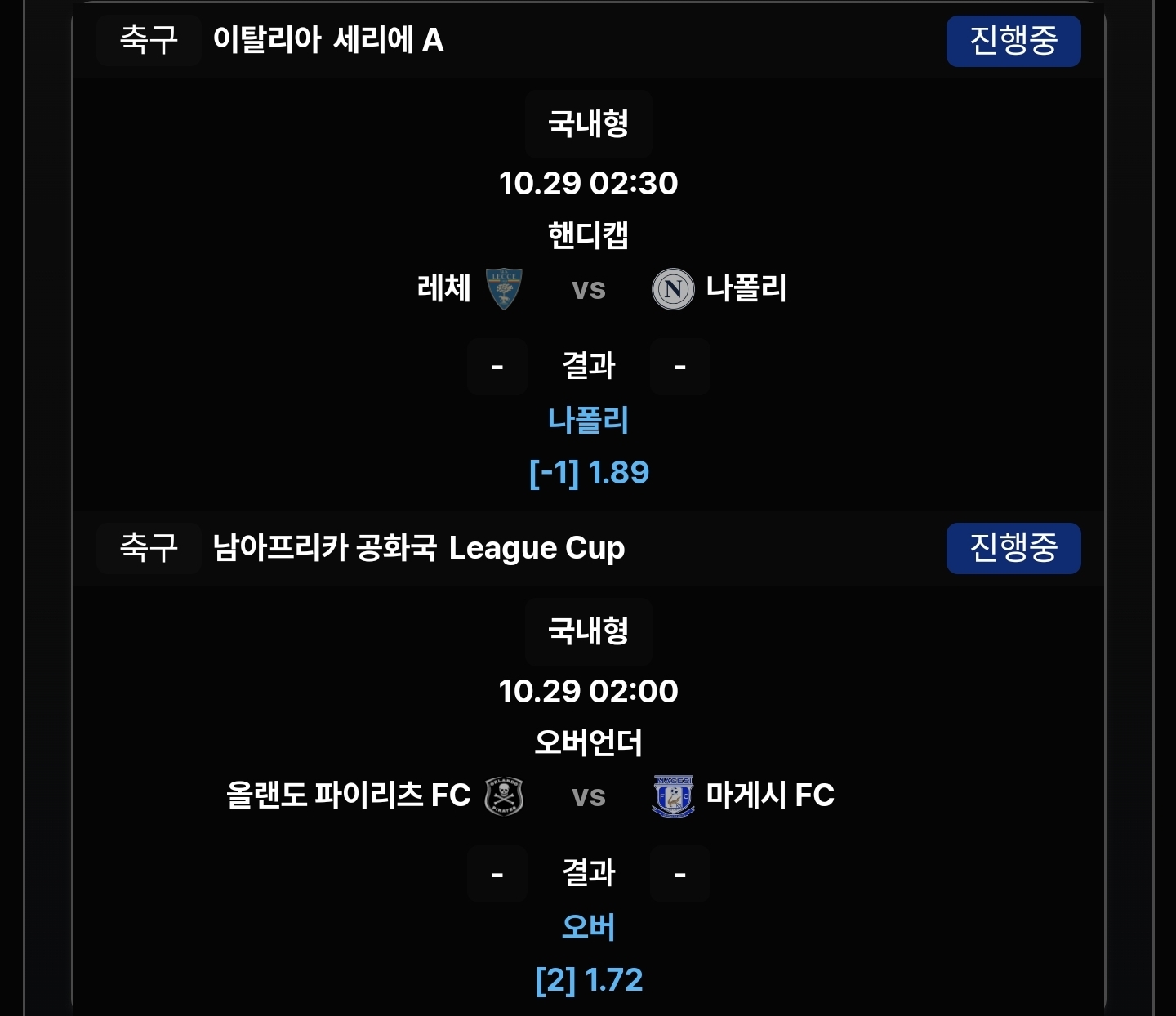Open the 올랜도 파이리츠 FC vs 마게시 FC card
The height and width of the screenshot is (1016, 1176).
(x=588, y=795)
